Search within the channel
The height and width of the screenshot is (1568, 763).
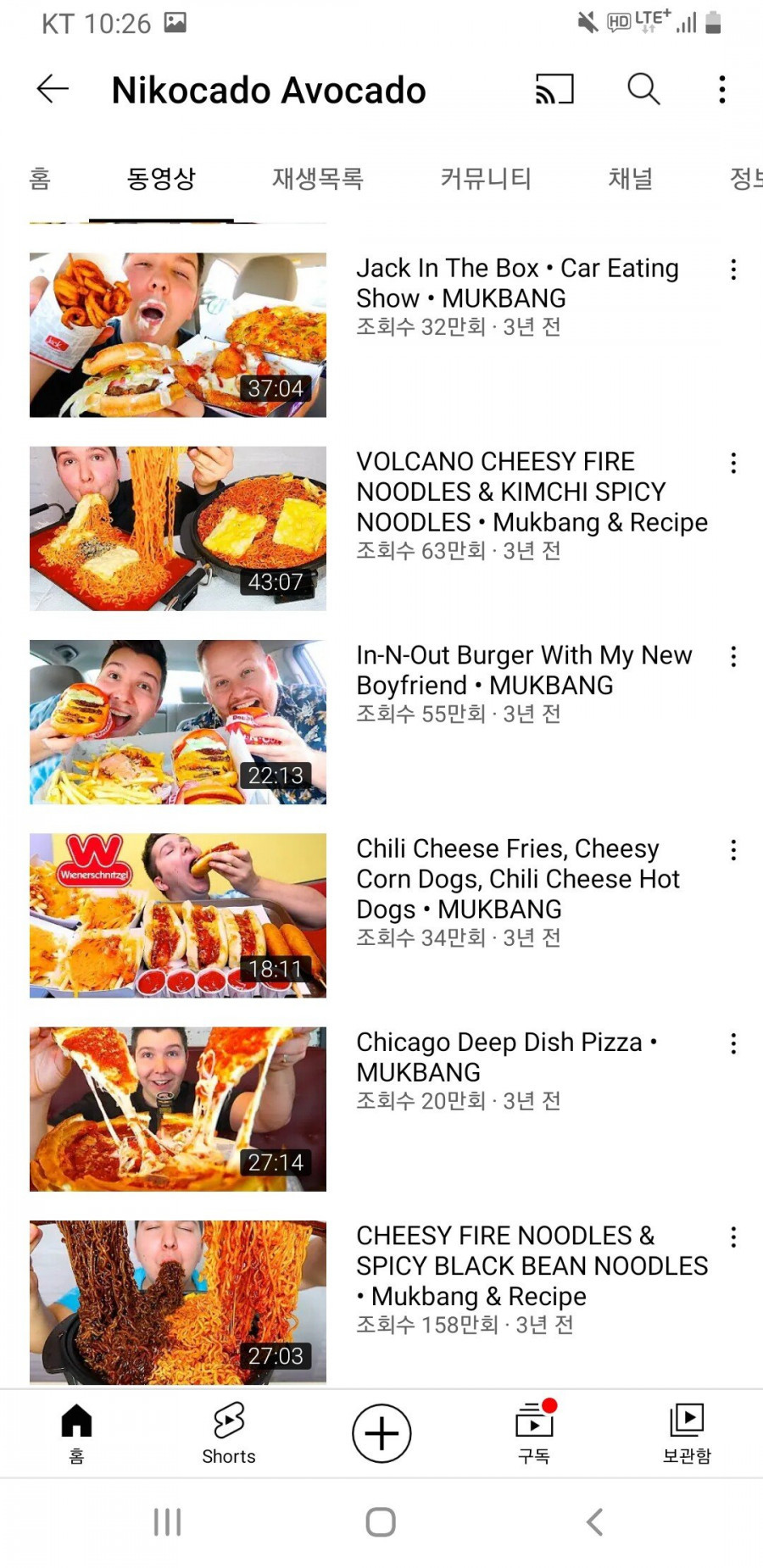coord(643,89)
